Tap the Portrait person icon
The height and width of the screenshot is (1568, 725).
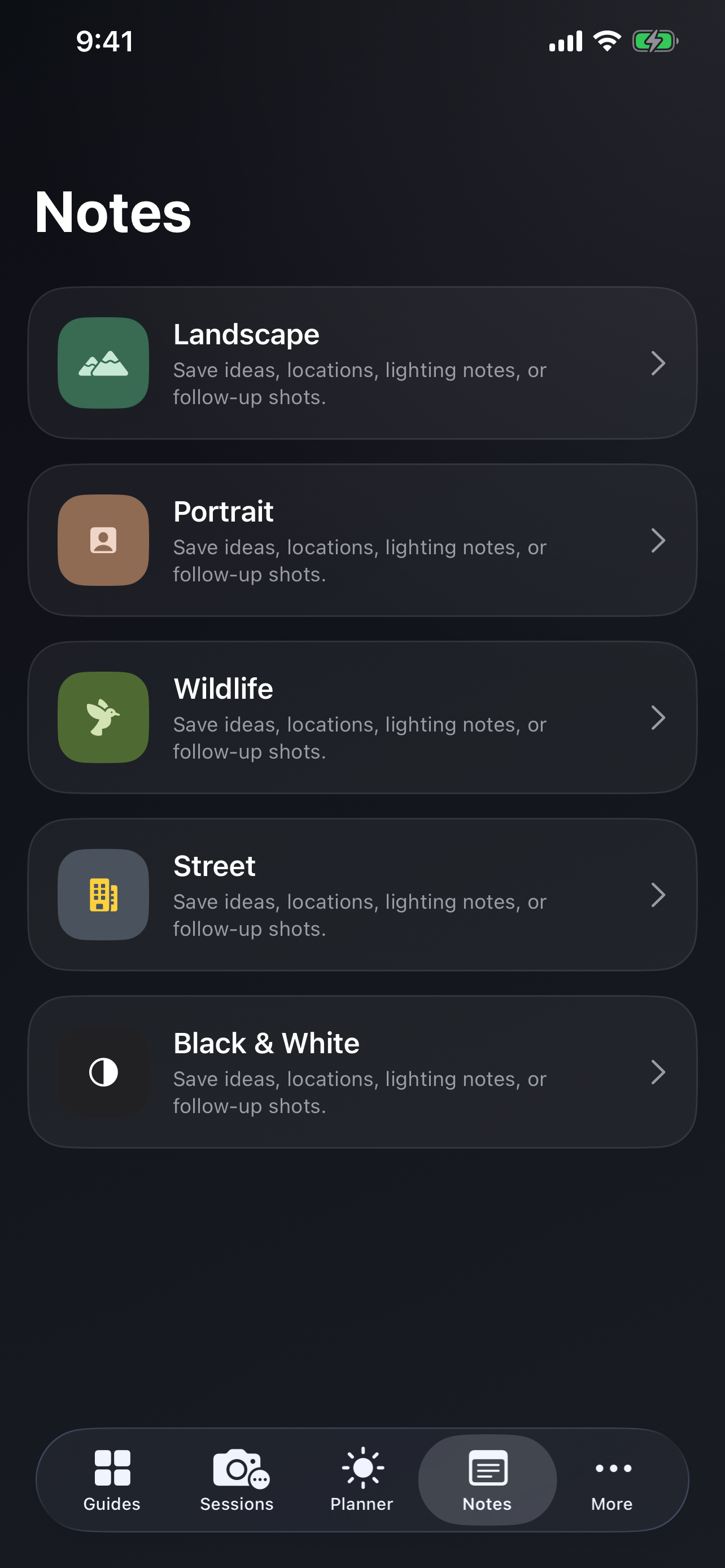(102, 539)
